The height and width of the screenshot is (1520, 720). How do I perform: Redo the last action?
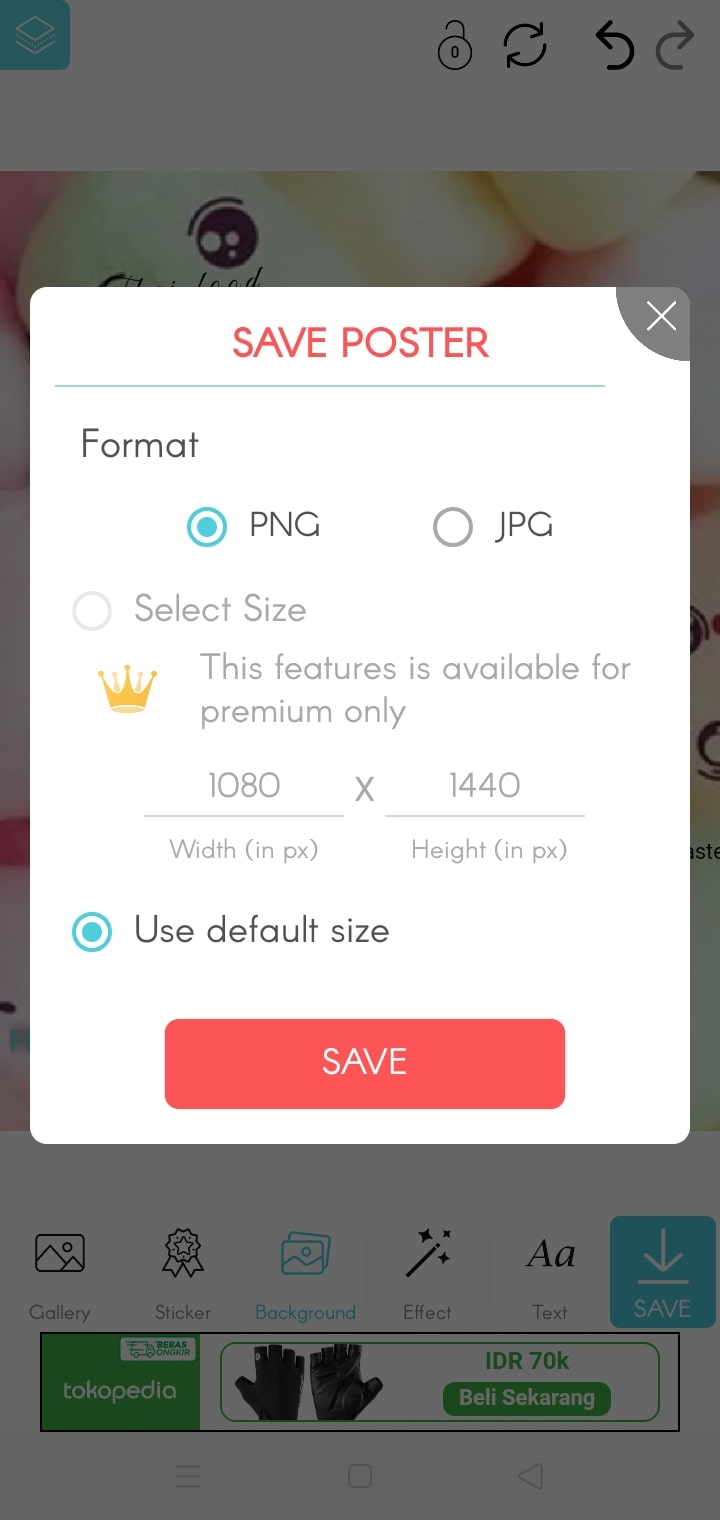pos(676,46)
